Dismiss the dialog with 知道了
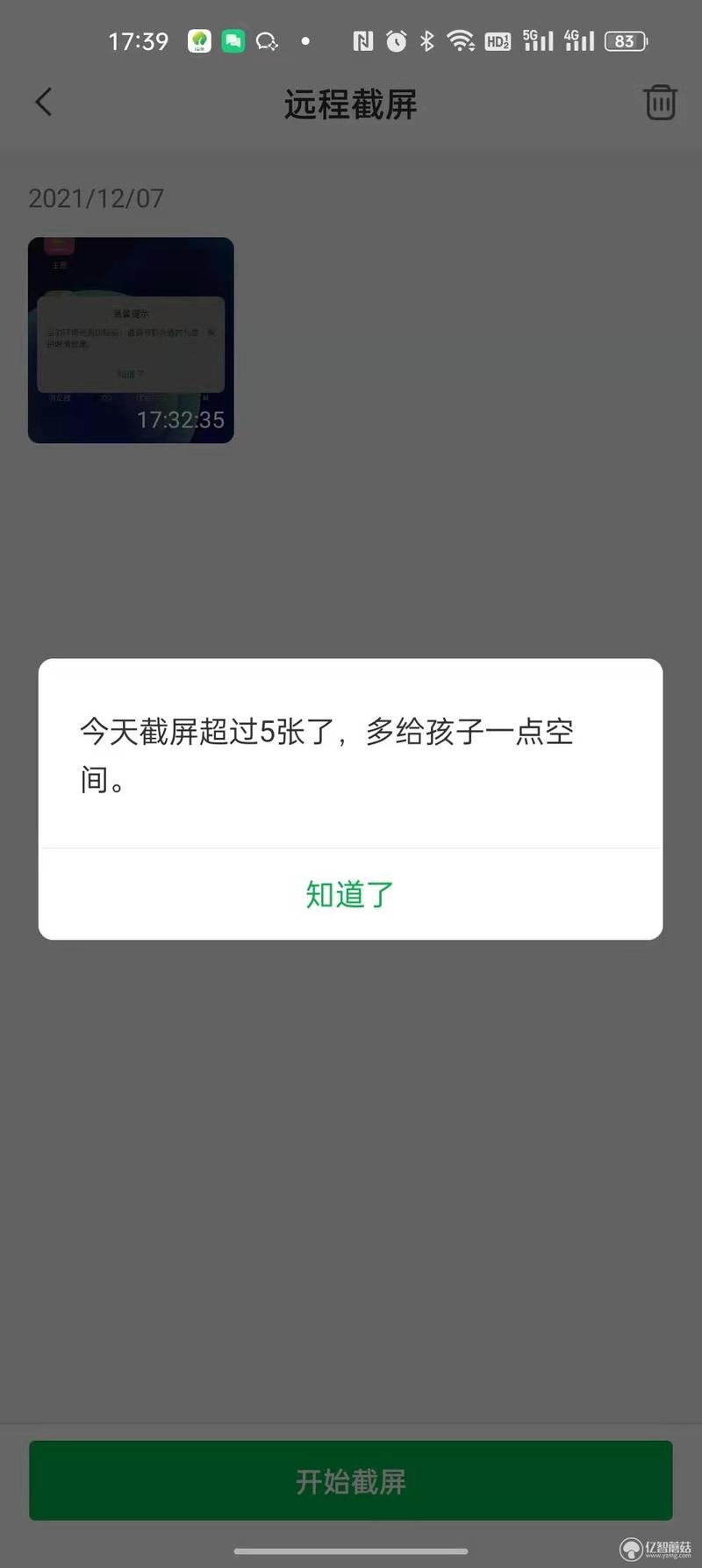Viewport: 702px width, 1568px height. click(x=350, y=894)
